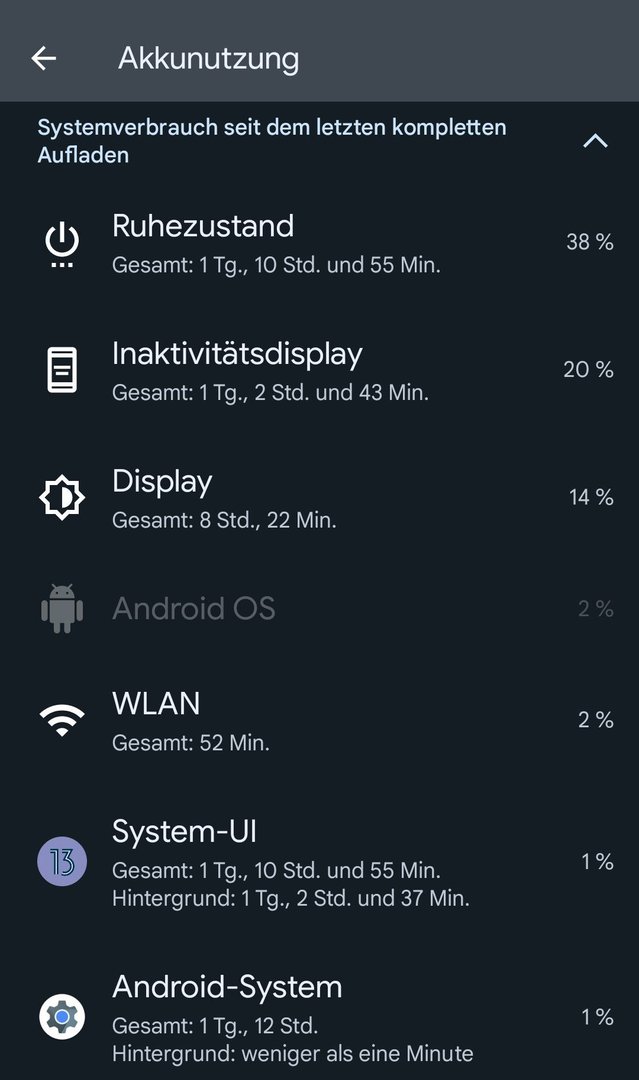Screen dimensions: 639x1080
Task: Collapse the Systemverbrauch section
Action: 595,141
